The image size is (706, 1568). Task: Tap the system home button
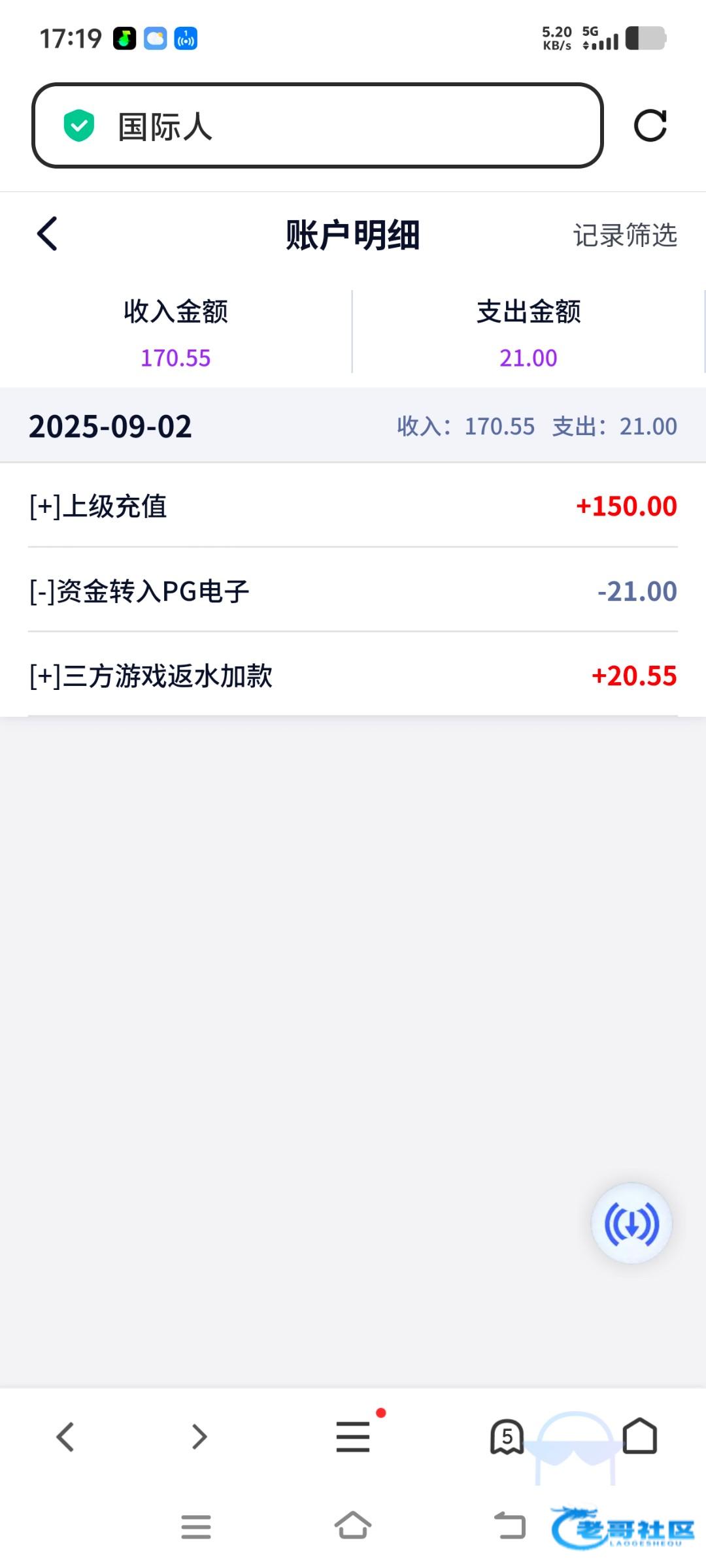tap(353, 1526)
